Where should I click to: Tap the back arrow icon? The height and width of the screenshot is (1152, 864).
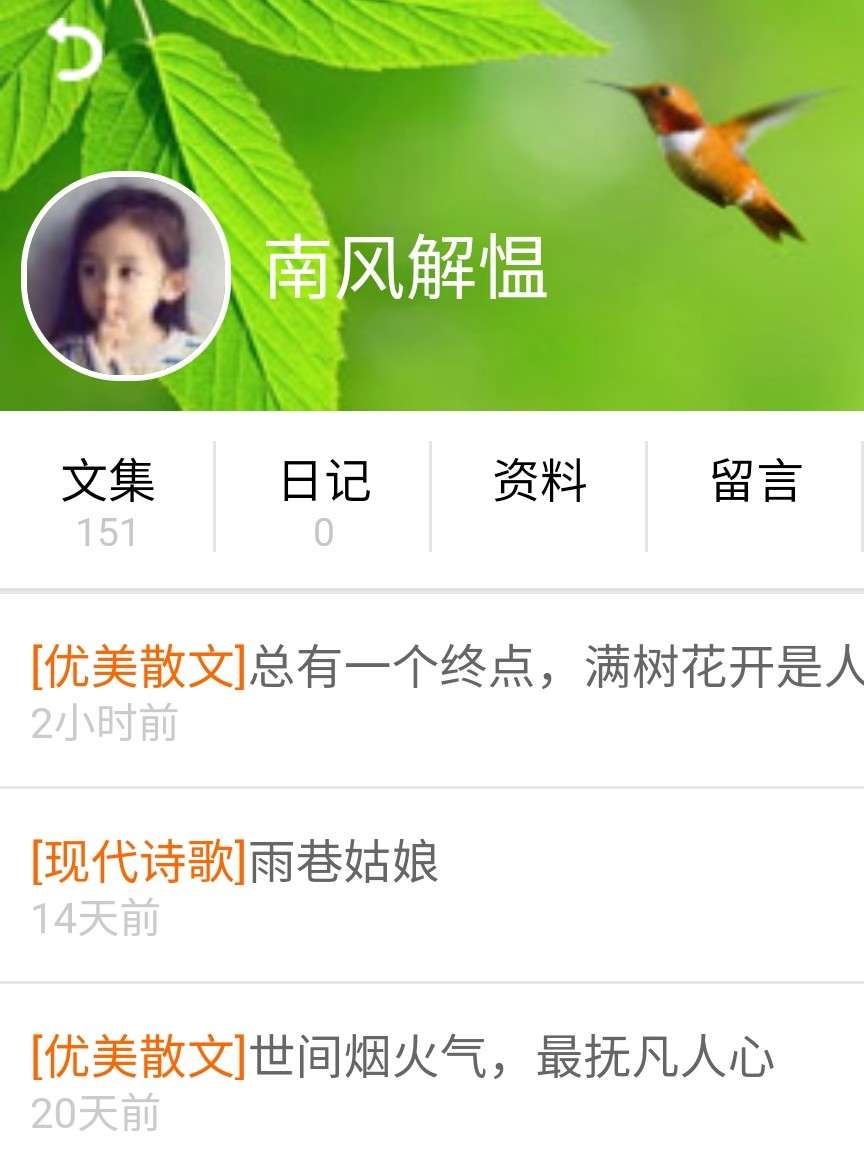click(x=74, y=49)
